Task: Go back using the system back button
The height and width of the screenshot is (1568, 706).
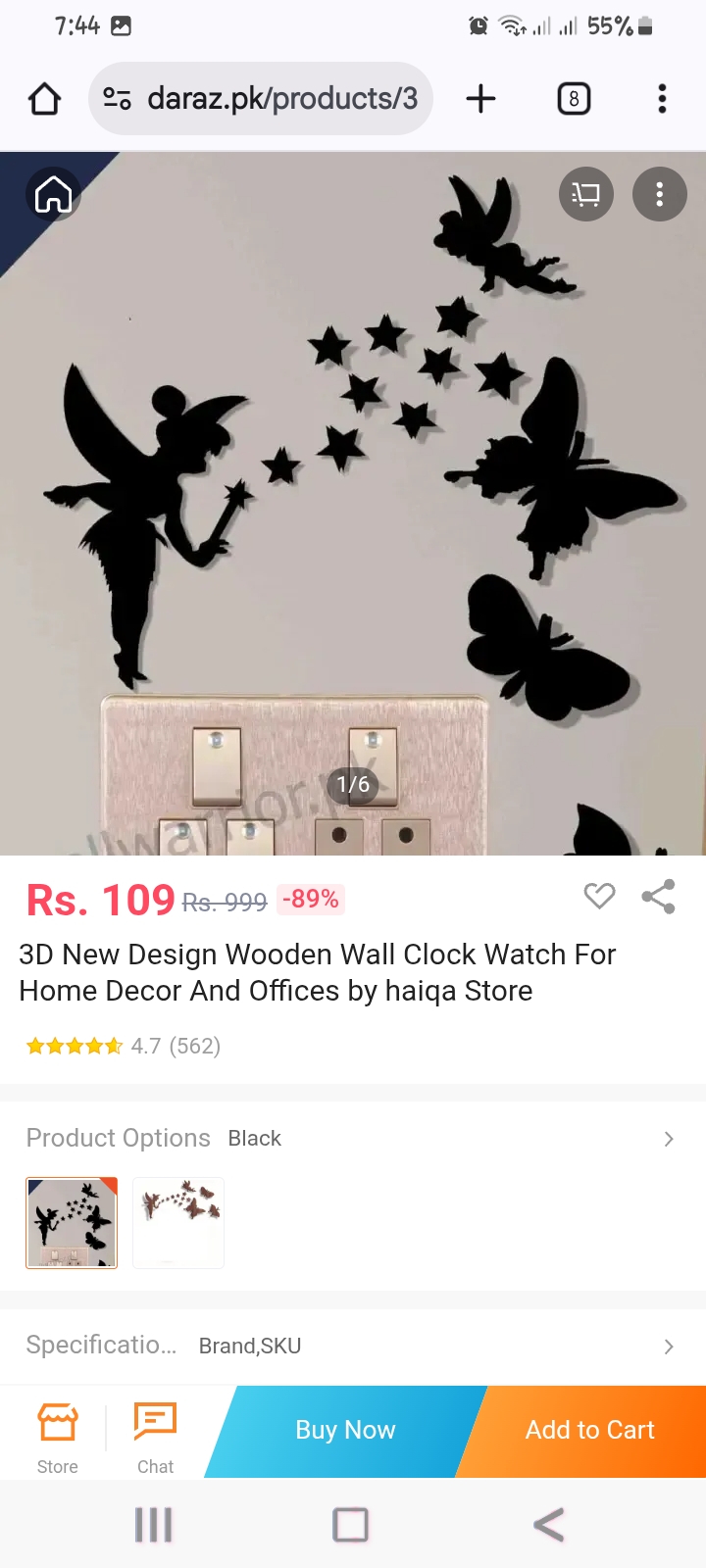Action: [549, 1525]
